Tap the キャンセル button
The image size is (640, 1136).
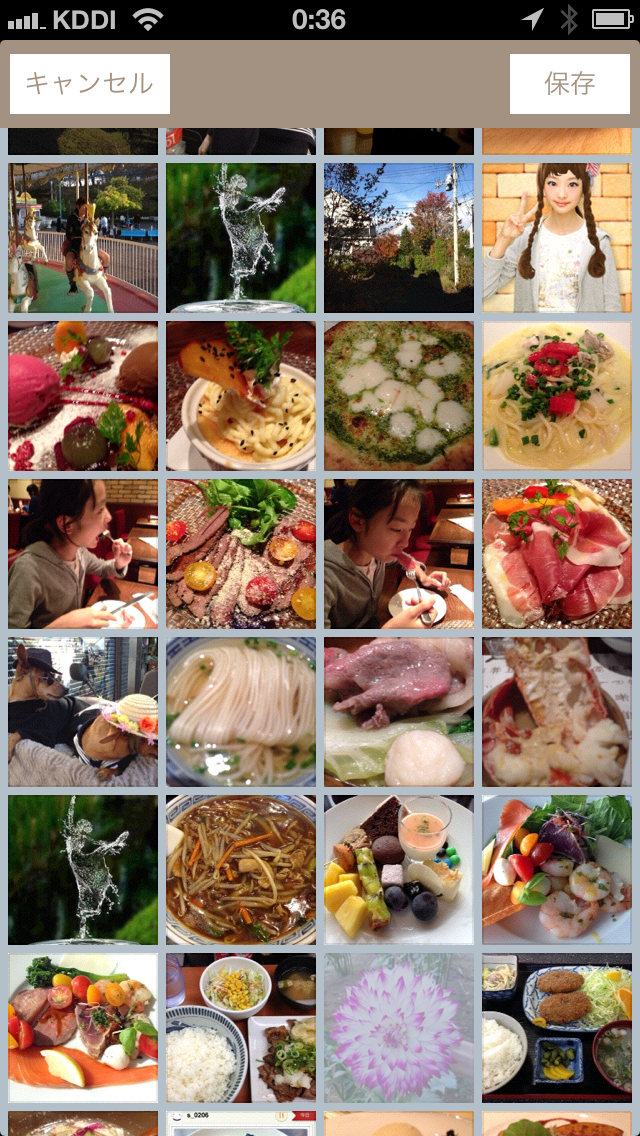90,84
